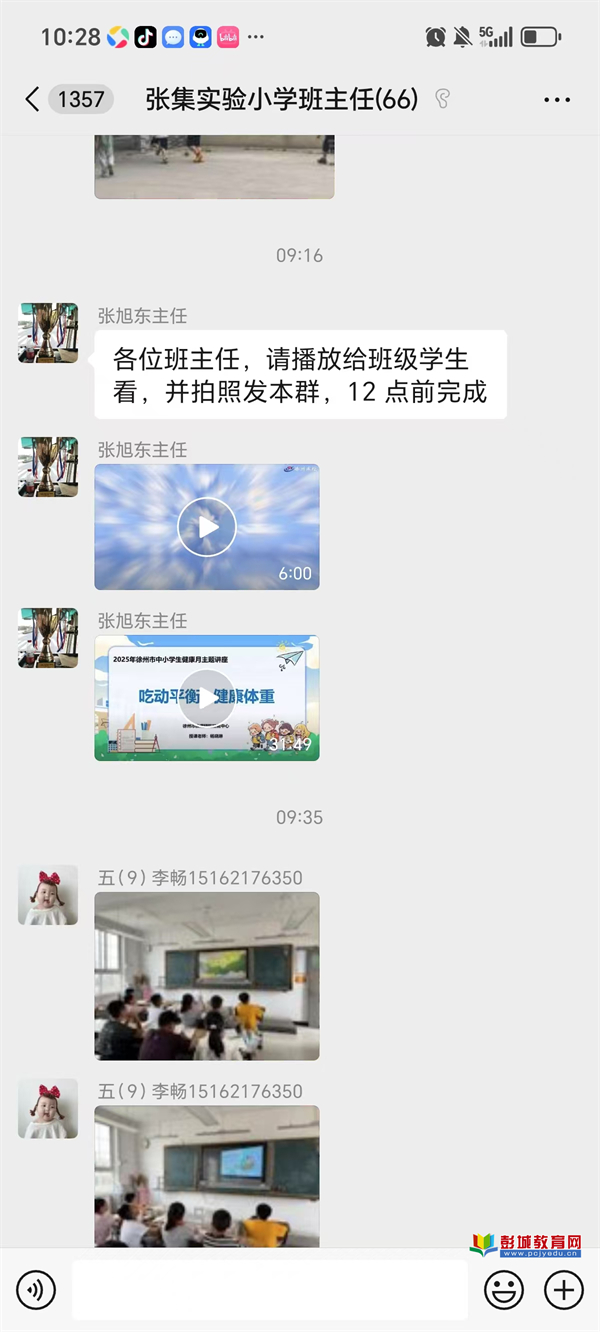Tap the message text field
The image size is (600, 1332).
pos(269,1290)
